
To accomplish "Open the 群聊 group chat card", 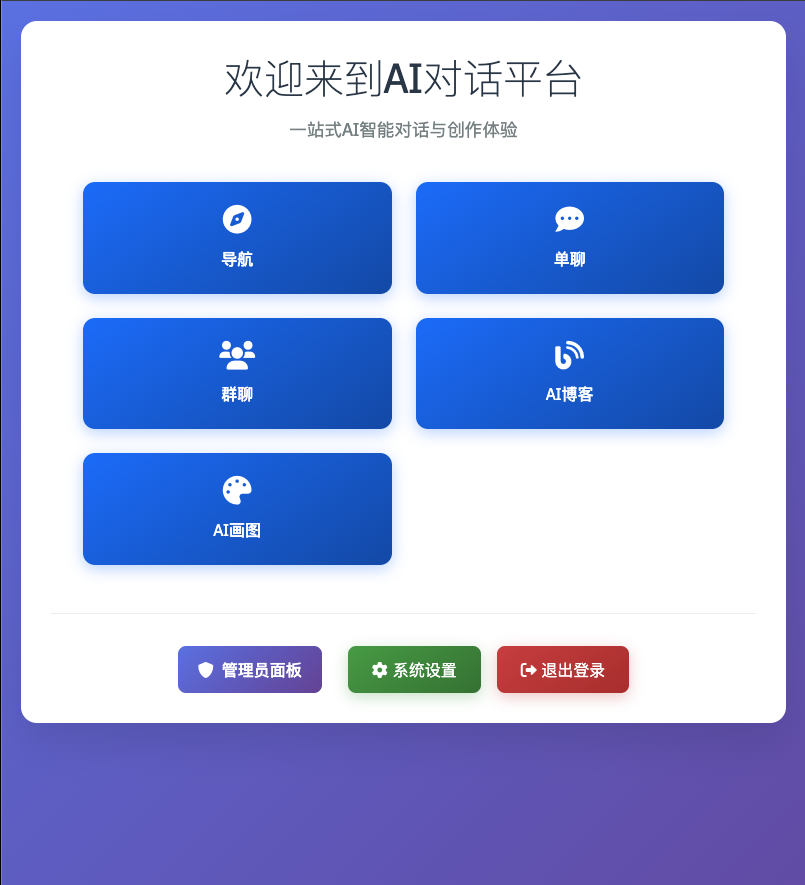I will pos(237,373).
